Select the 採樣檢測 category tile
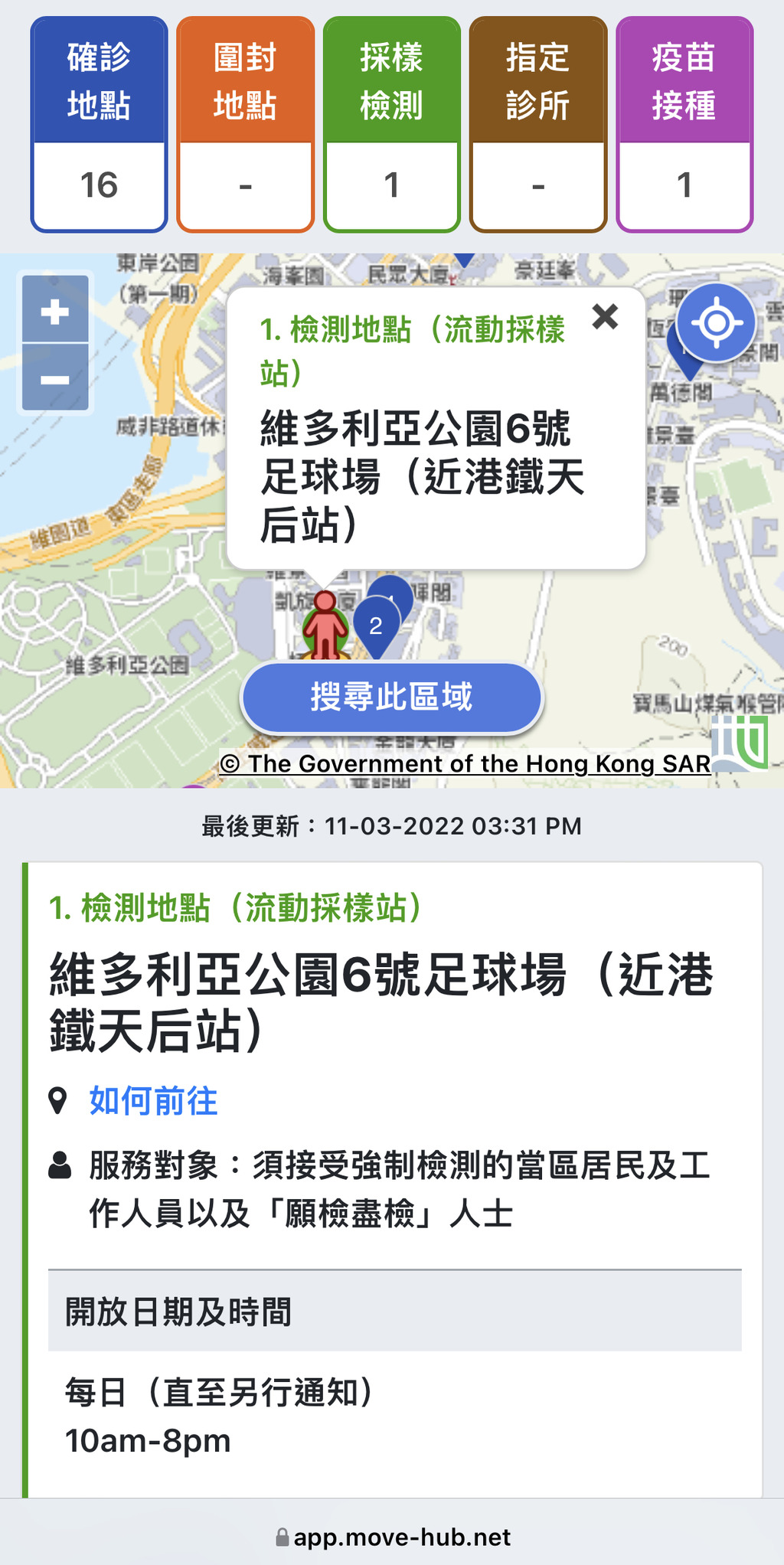 click(391, 124)
